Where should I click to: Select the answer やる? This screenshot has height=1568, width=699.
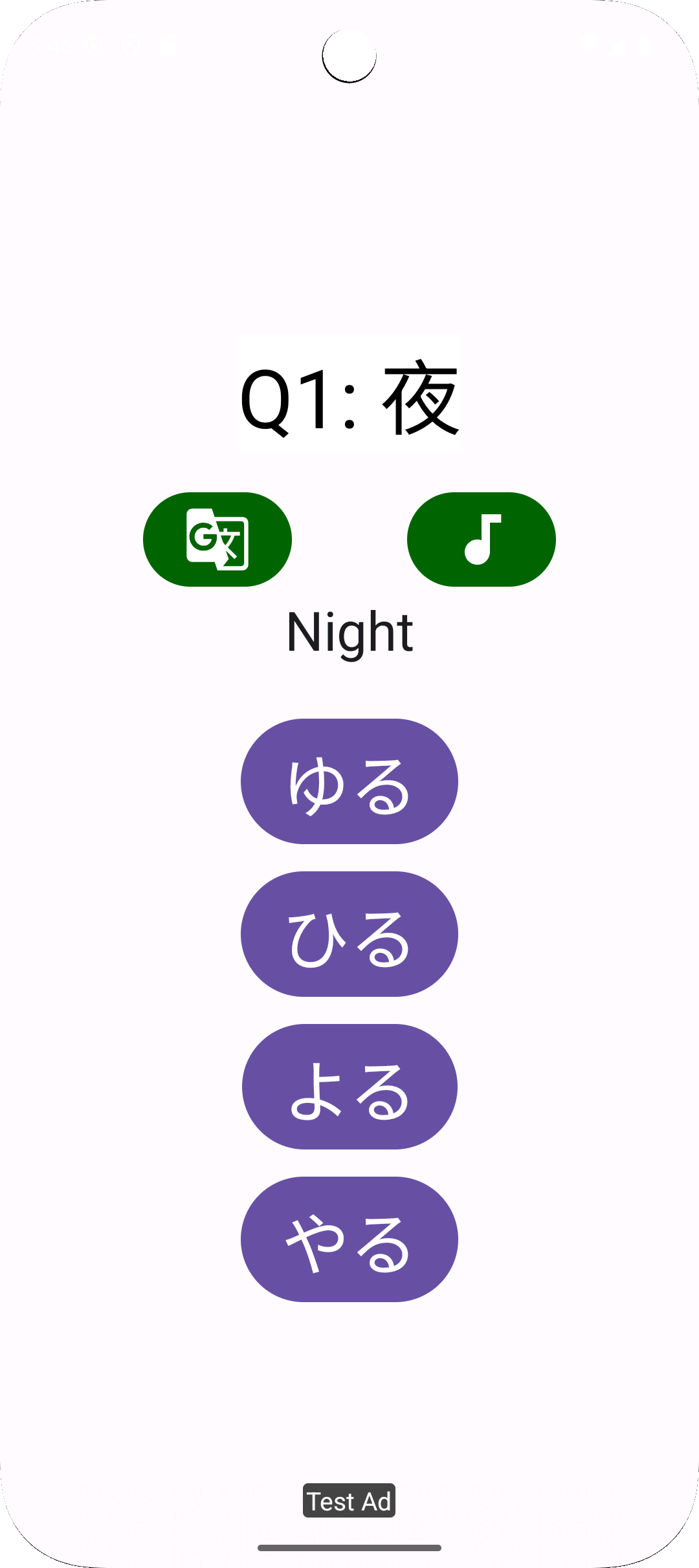[x=349, y=1239]
